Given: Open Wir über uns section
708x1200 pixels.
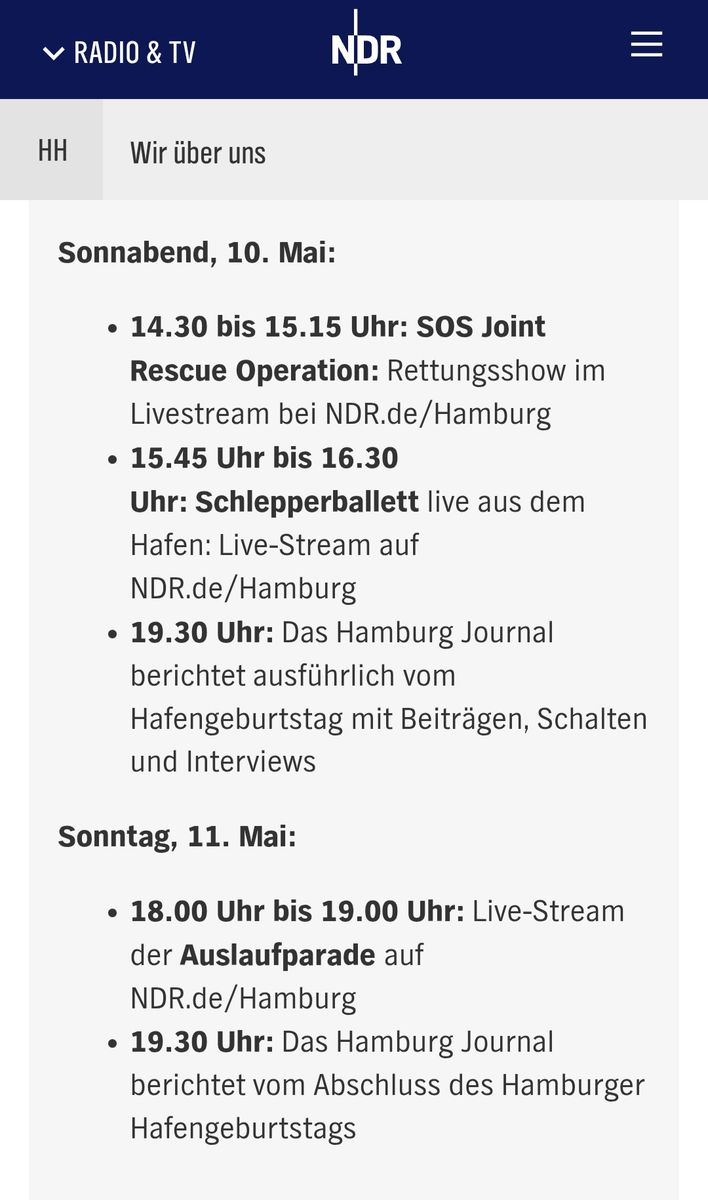Looking at the screenshot, I should tap(198, 153).
